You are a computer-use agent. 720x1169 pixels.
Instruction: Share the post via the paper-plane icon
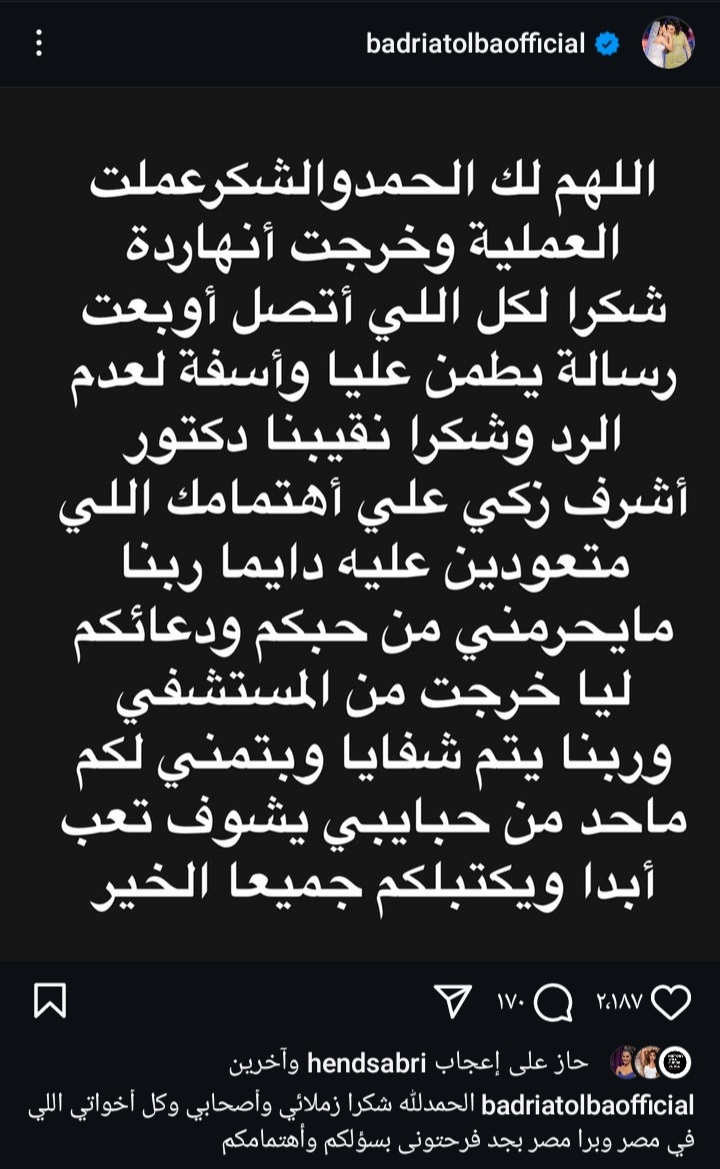(x=452, y=999)
